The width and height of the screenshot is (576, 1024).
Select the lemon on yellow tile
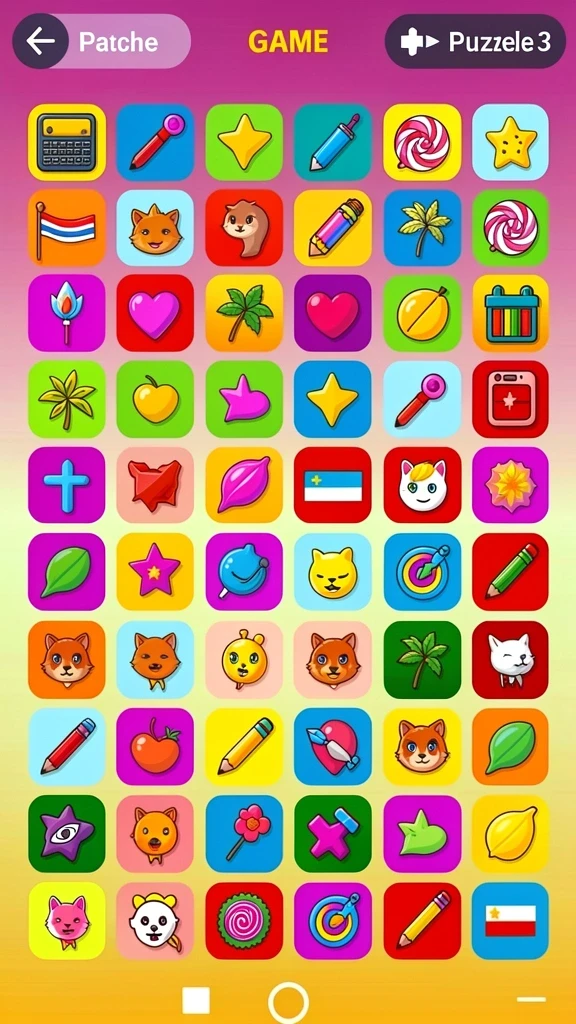pos(511,833)
